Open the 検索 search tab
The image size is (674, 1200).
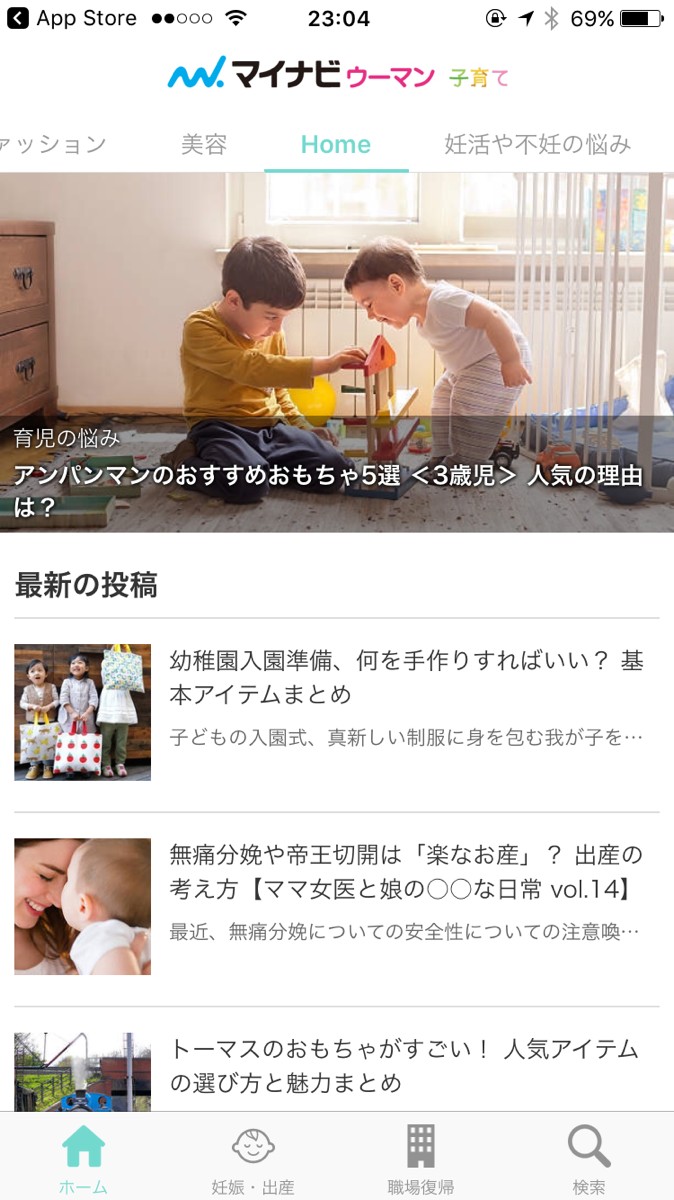coord(589,1158)
